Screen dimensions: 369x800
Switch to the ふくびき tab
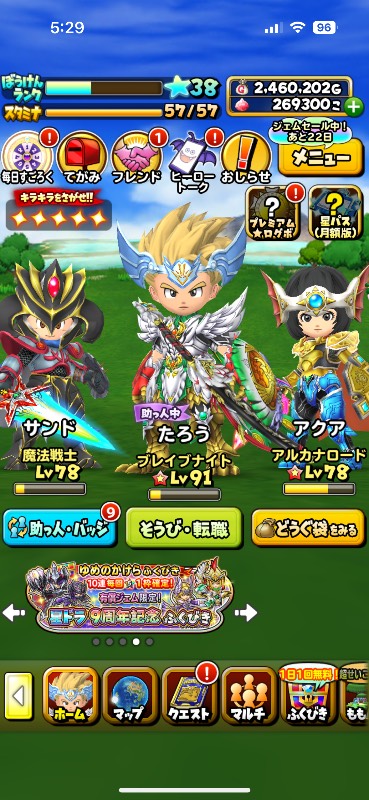(x=309, y=696)
